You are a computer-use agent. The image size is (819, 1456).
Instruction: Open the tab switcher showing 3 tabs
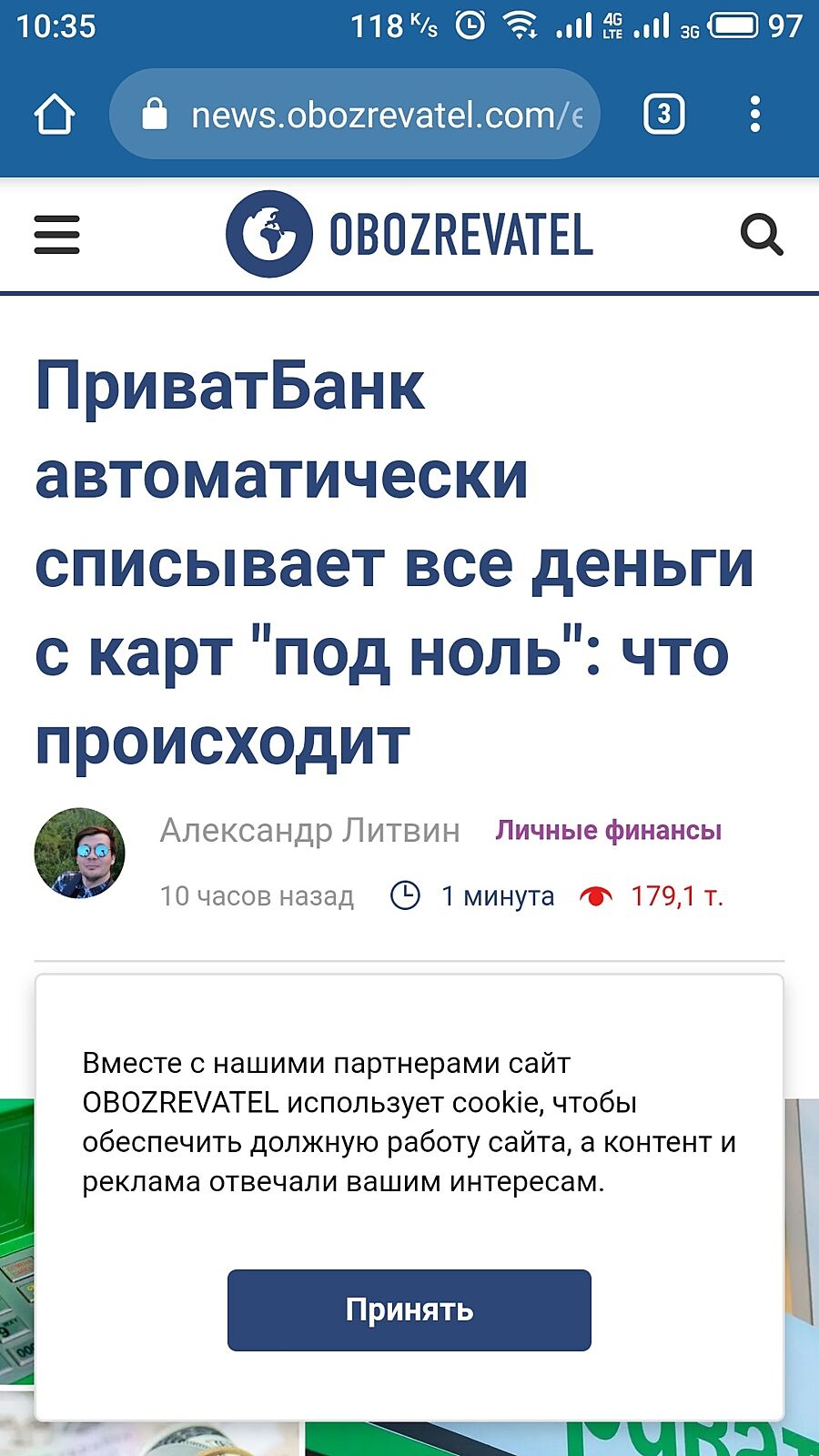coord(663,115)
